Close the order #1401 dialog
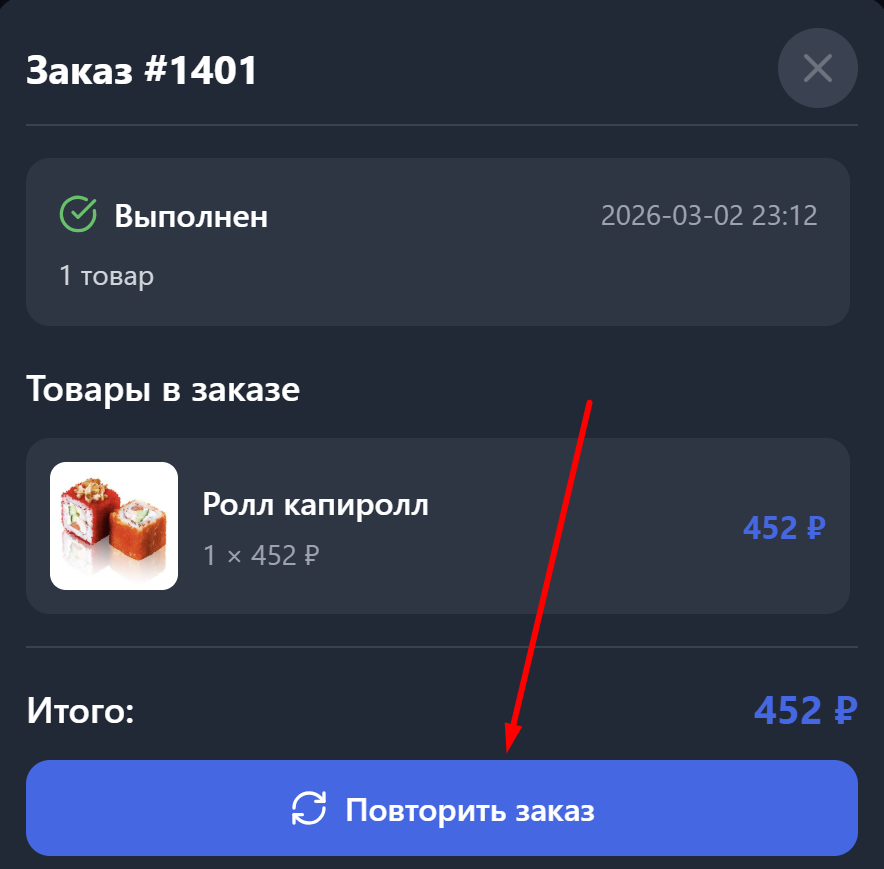Image resolution: width=884 pixels, height=869 pixels. [x=817, y=68]
